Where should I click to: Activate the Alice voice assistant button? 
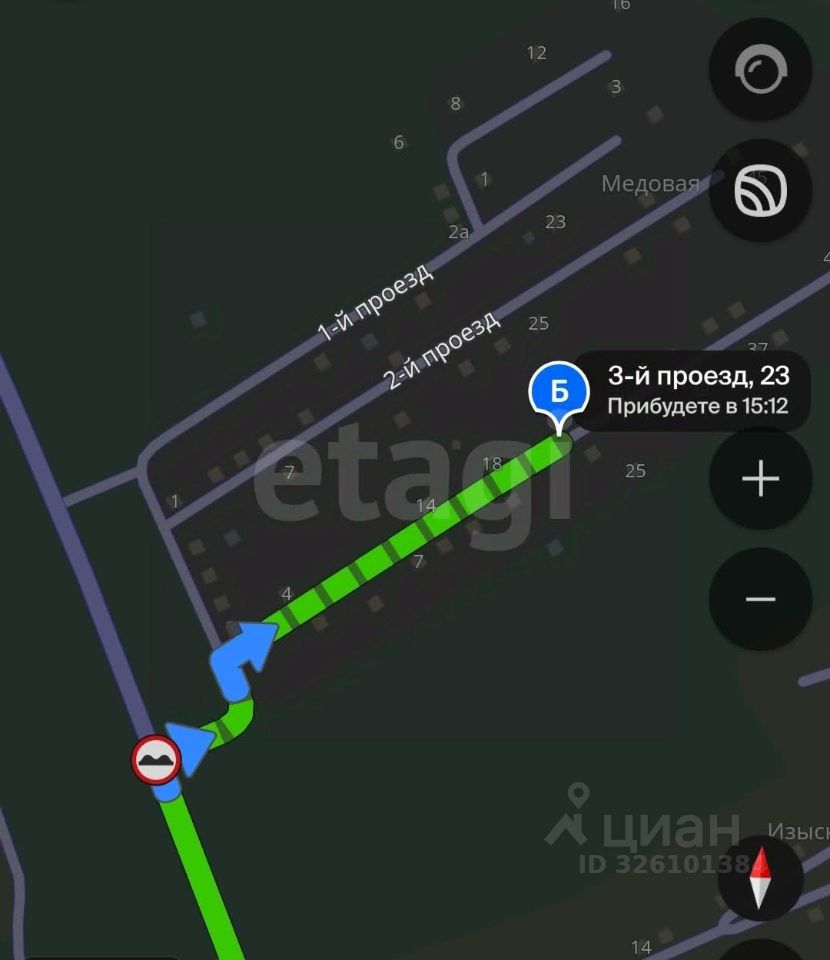coord(760,70)
